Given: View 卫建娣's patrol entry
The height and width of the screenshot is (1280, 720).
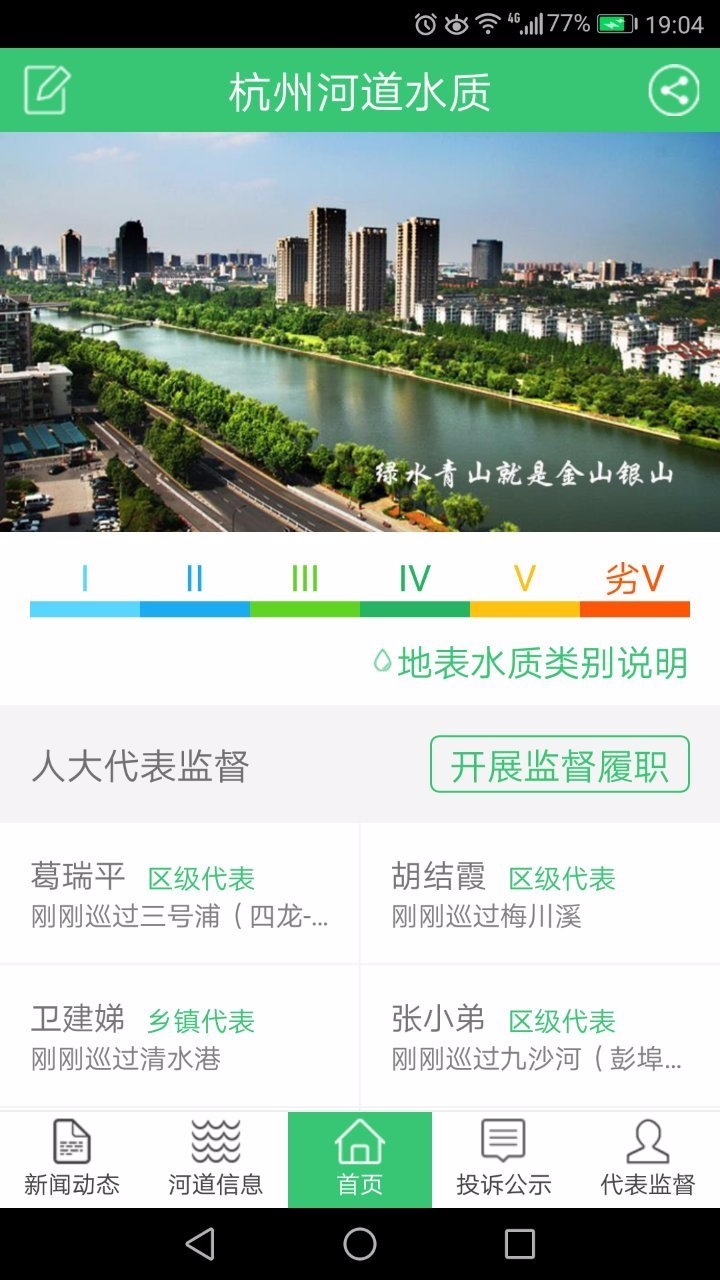Looking at the screenshot, I should (x=180, y=1037).
